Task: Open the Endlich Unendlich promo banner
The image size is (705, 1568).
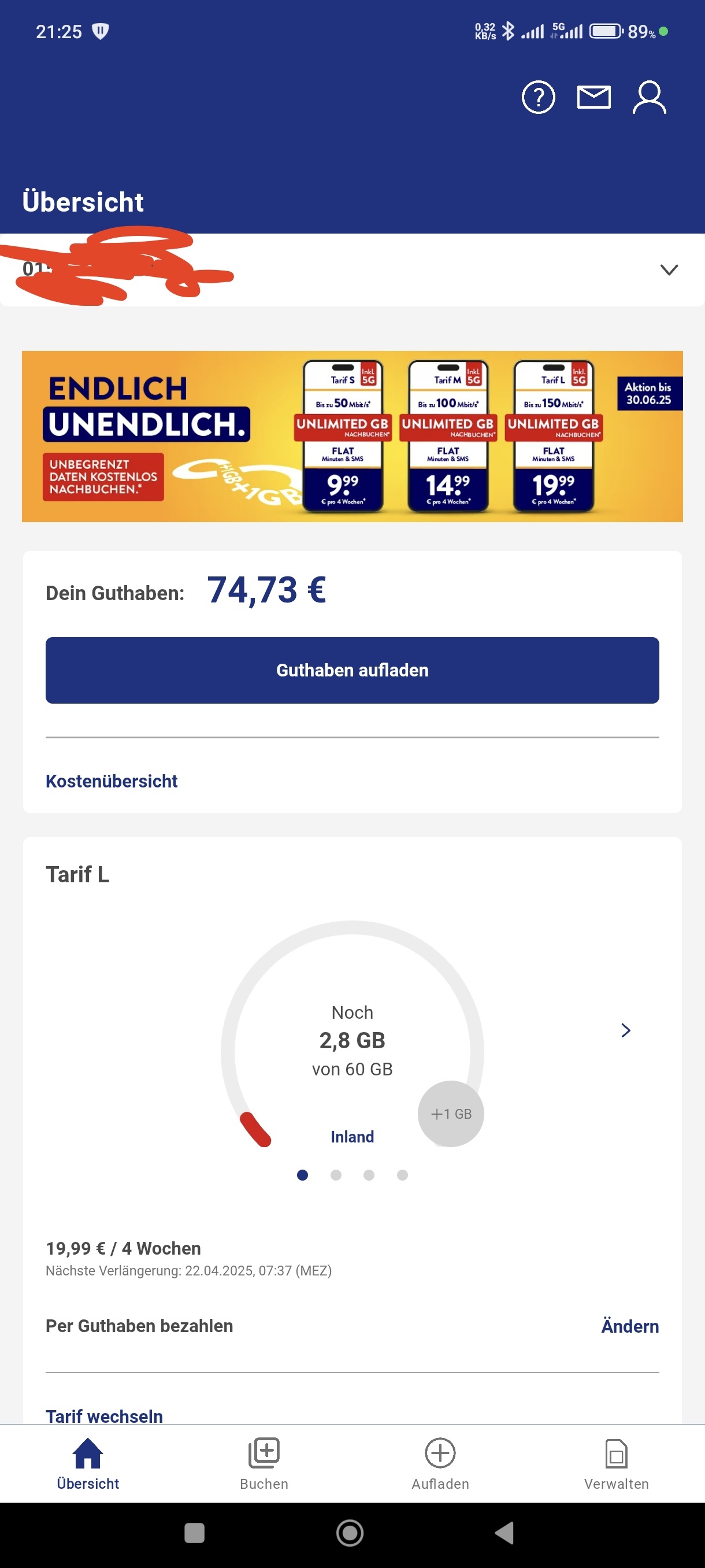Action: pyautogui.click(x=352, y=437)
